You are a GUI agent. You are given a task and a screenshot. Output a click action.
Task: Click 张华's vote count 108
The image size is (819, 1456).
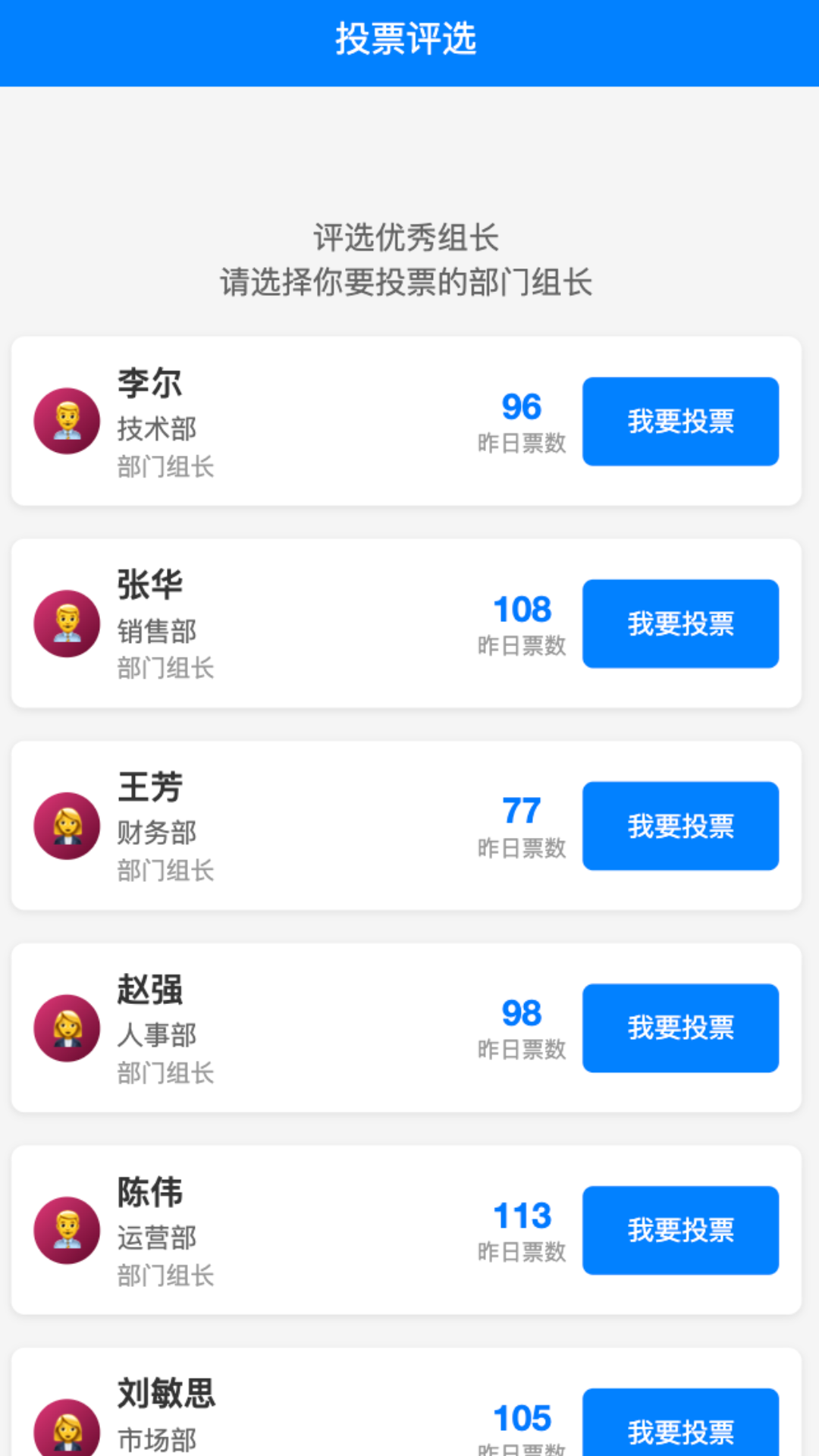(522, 610)
